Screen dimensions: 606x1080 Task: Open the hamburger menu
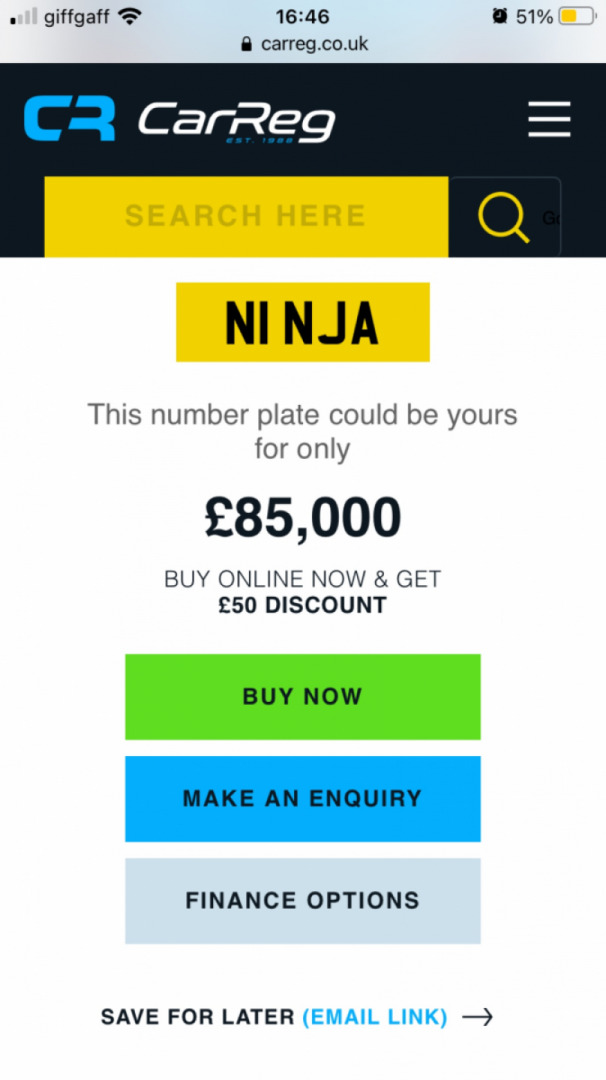click(549, 120)
